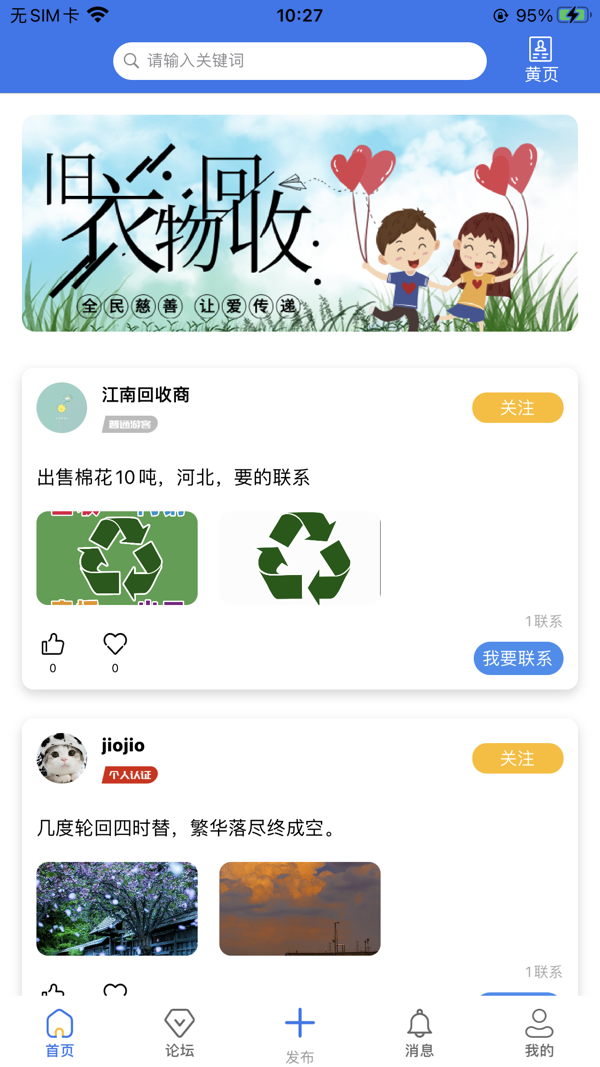Like 江南回收商's cotton post
Image resolution: width=600 pixels, height=1067 pixels.
coord(53,645)
